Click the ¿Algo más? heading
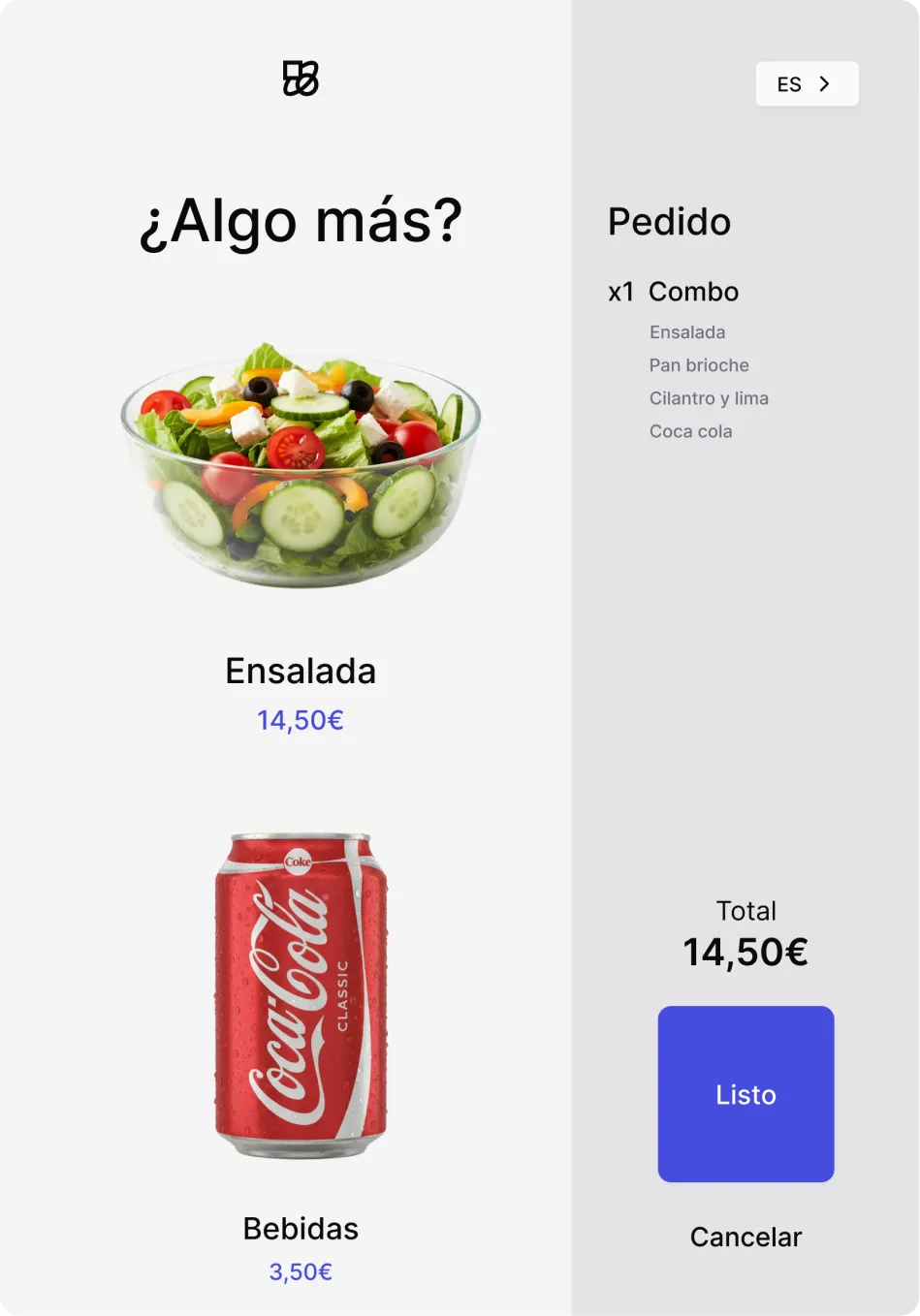Viewport: 920px width, 1316px height. click(301, 221)
